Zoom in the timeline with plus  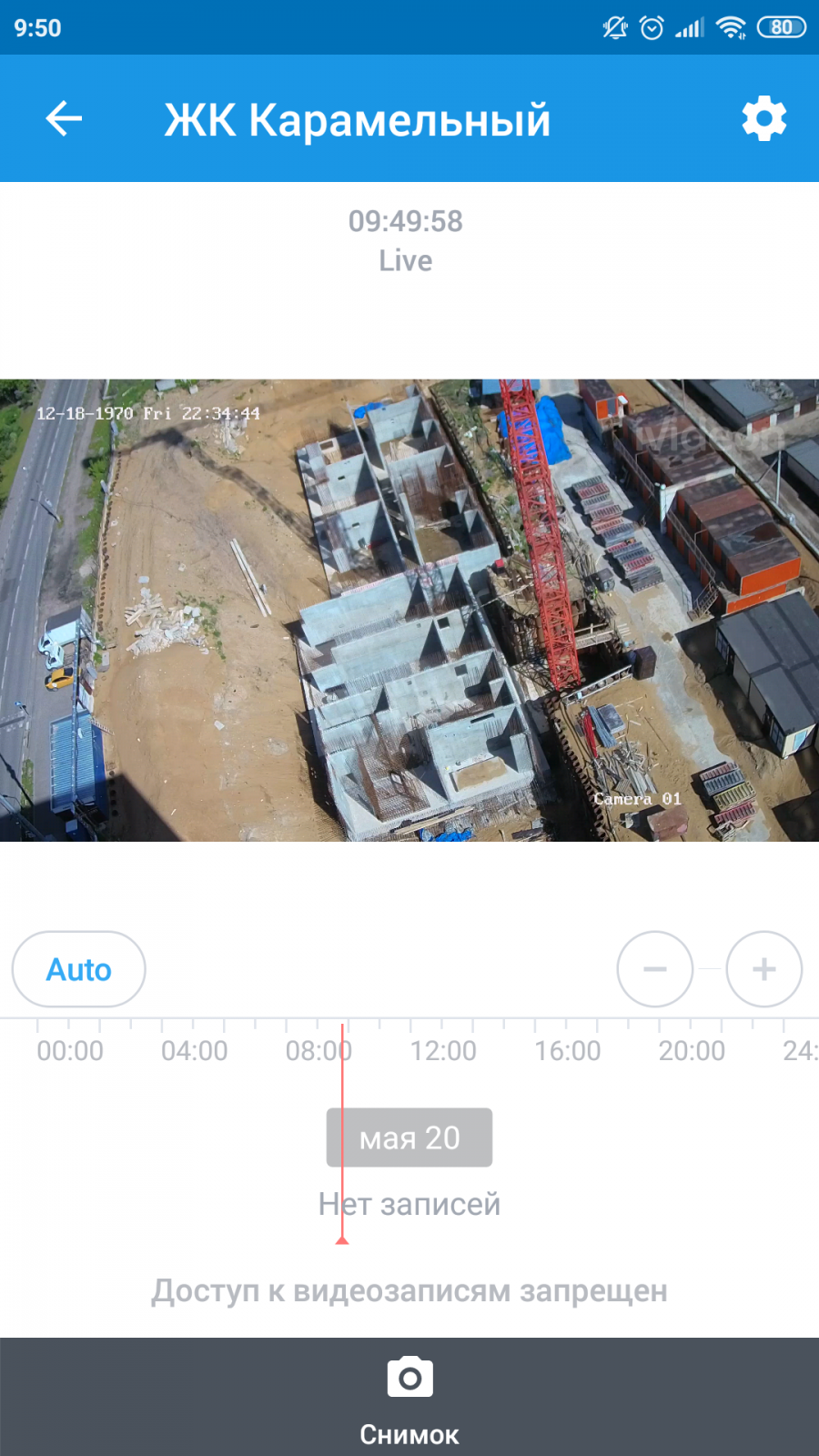click(764, 969)
